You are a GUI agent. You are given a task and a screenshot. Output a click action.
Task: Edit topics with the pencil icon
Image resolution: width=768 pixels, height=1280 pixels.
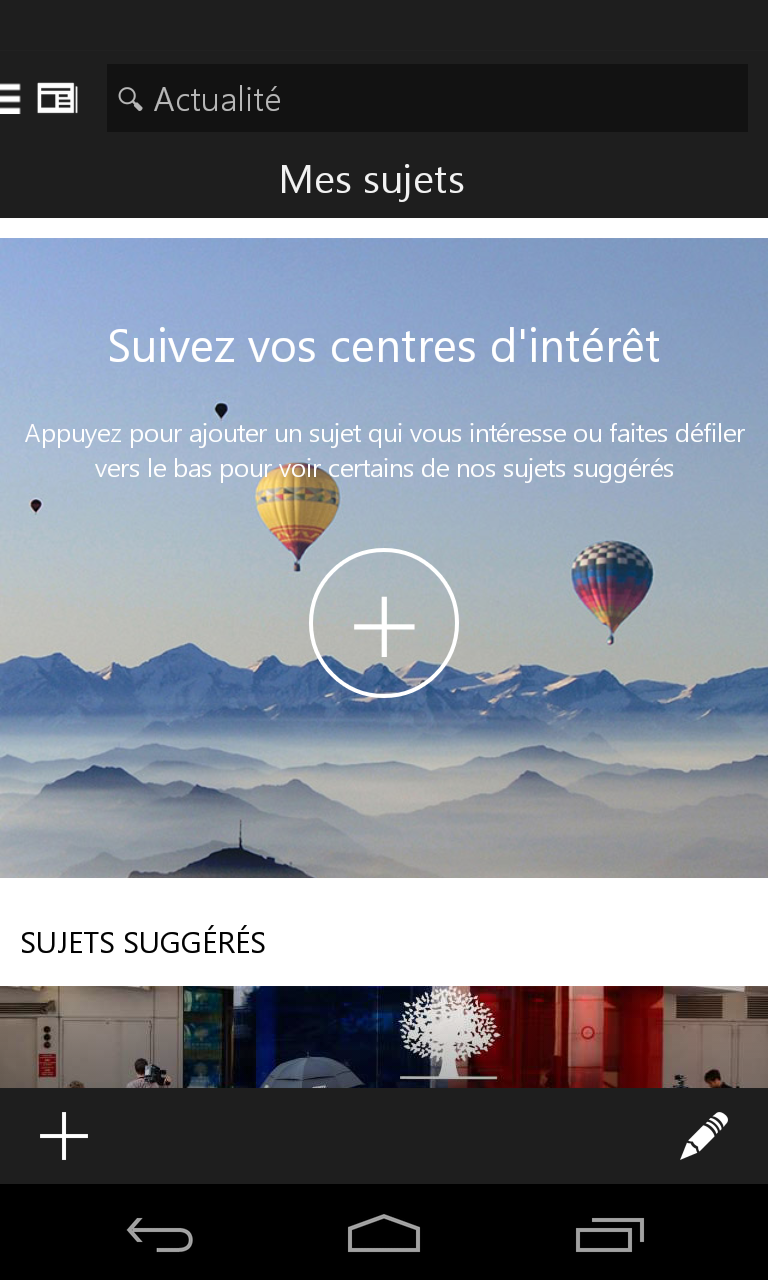(x=704, y=1136)
